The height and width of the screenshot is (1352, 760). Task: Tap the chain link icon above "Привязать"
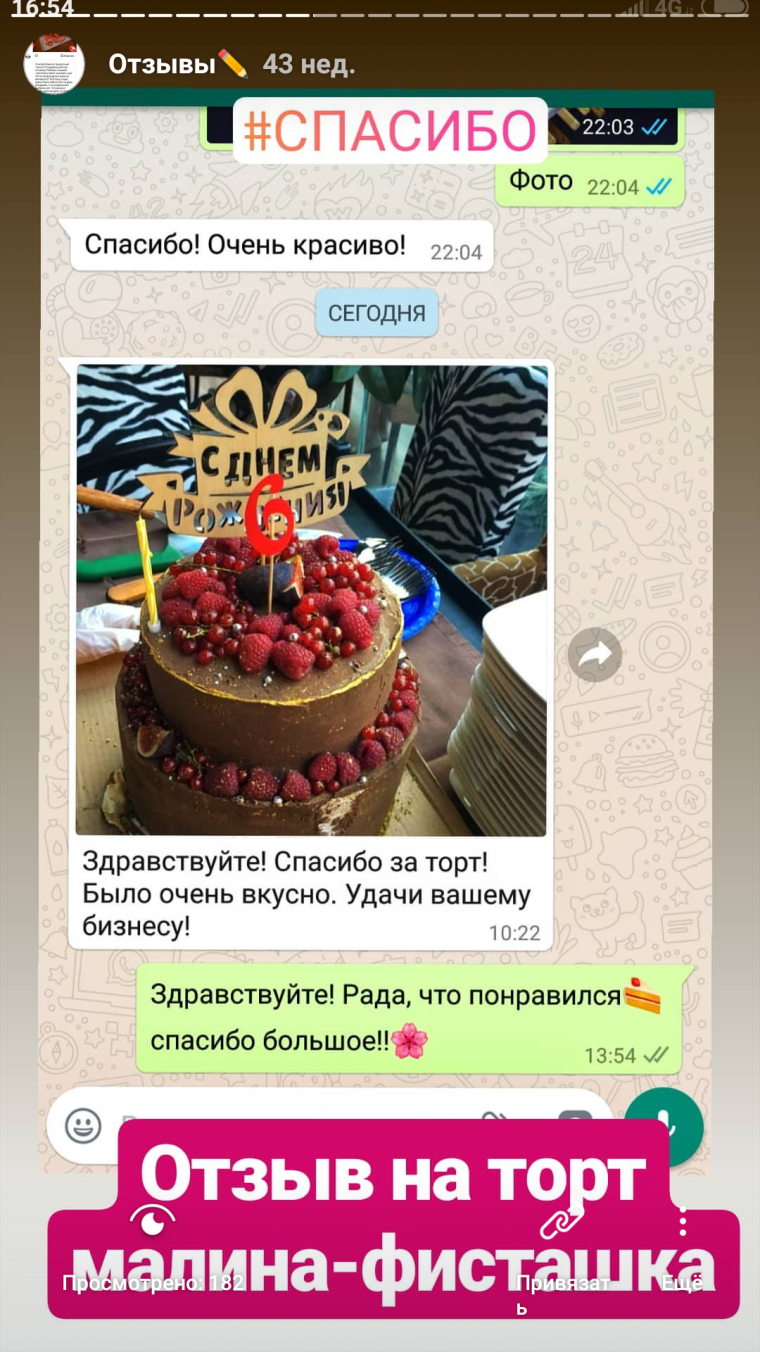[562, 1221]
